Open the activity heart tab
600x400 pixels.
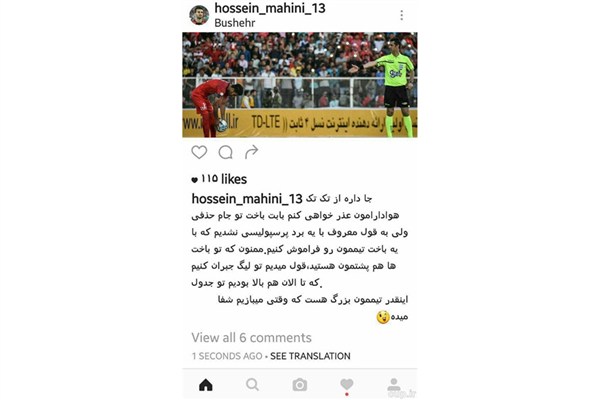[x=346, y=384]
